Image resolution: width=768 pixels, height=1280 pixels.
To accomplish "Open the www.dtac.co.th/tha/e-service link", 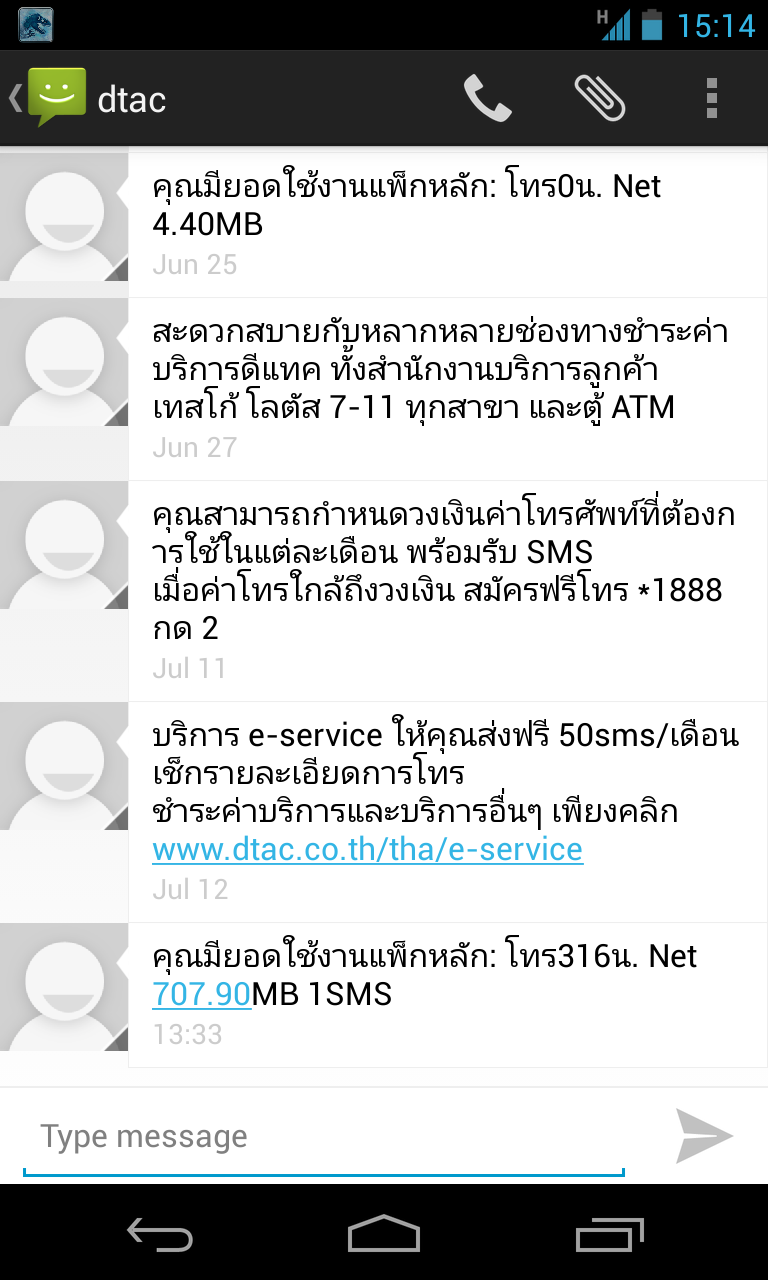I will coord(367,850).
